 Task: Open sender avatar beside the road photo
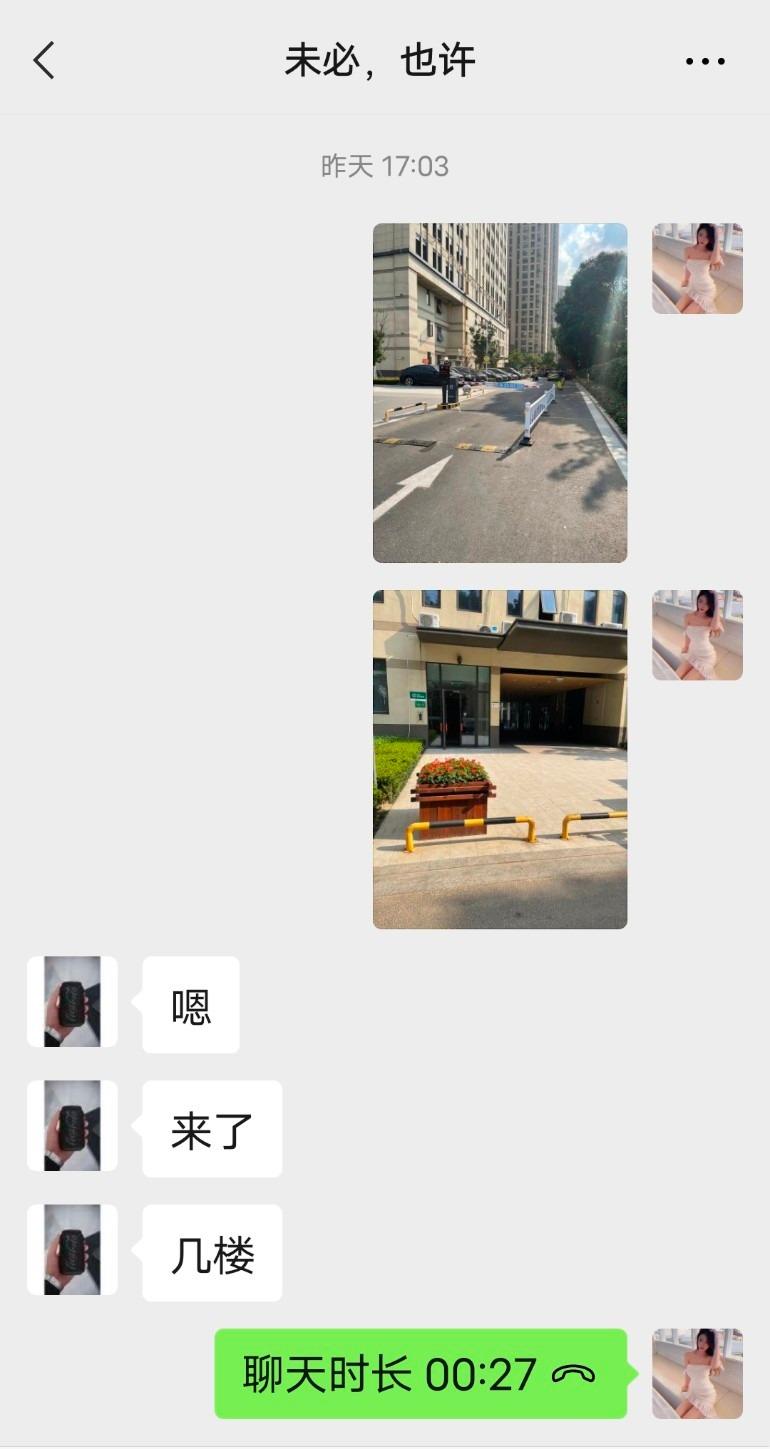click(697, 268)
